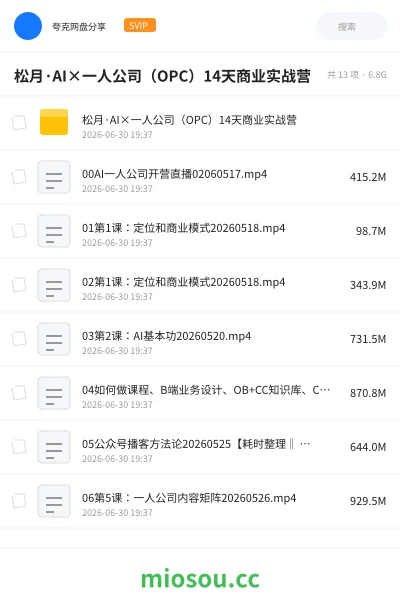The height and width of the screenshot is (600, 400).
Task: Check the box beside 04如何做课程
Action: click(x=19, y=393)
